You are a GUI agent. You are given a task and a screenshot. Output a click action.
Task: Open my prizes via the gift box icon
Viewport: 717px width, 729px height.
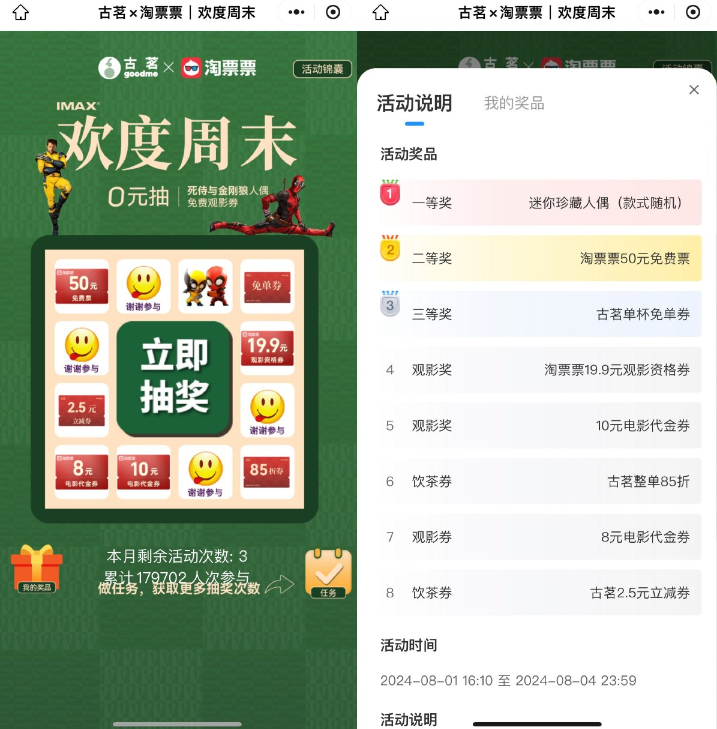[37, 569]
